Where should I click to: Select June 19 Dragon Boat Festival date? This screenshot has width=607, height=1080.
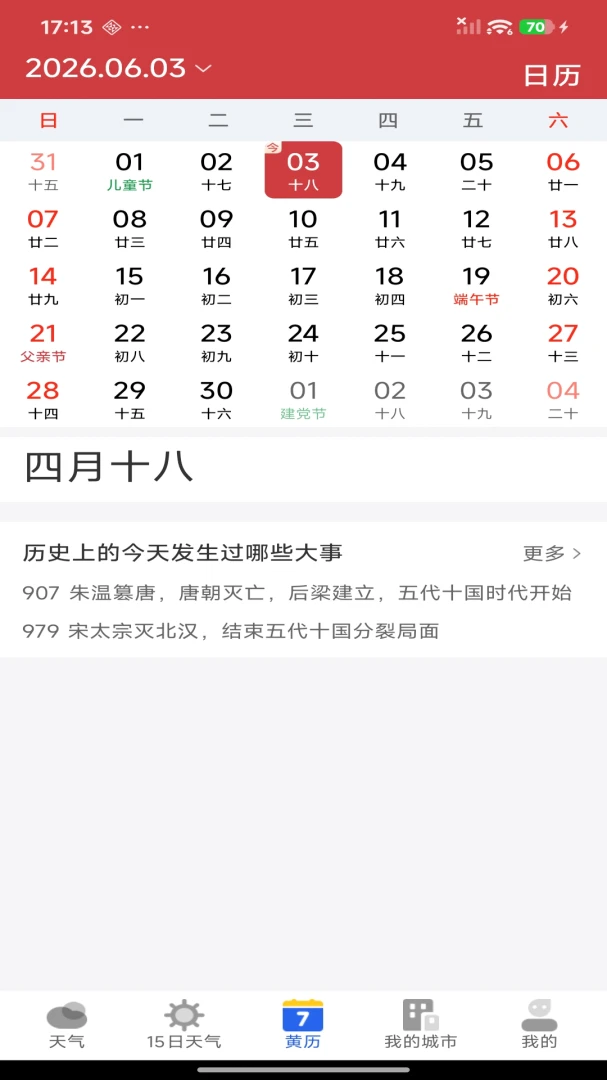tap(476, 285)
